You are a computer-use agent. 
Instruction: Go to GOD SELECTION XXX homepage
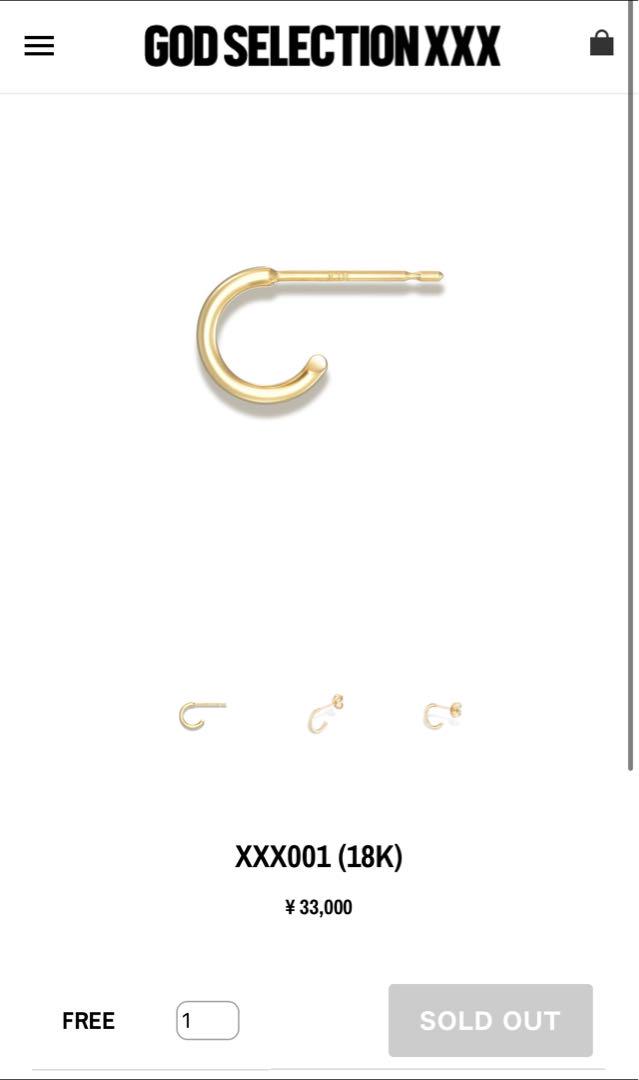click(322, 46)
